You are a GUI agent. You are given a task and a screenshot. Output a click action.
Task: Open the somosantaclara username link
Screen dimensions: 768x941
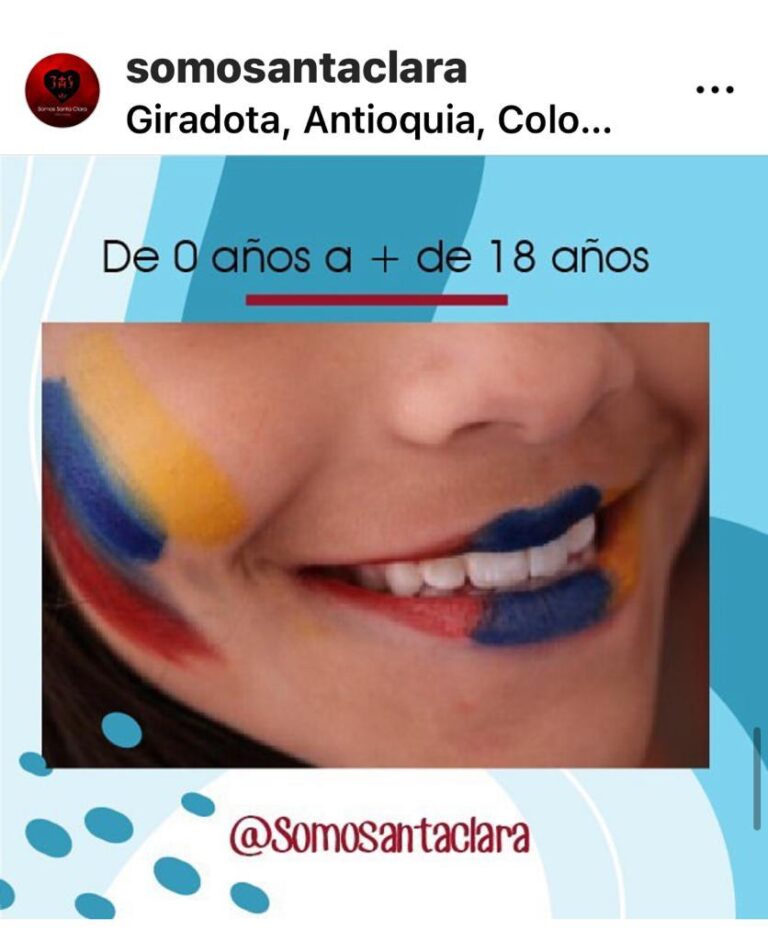[297, 68]
